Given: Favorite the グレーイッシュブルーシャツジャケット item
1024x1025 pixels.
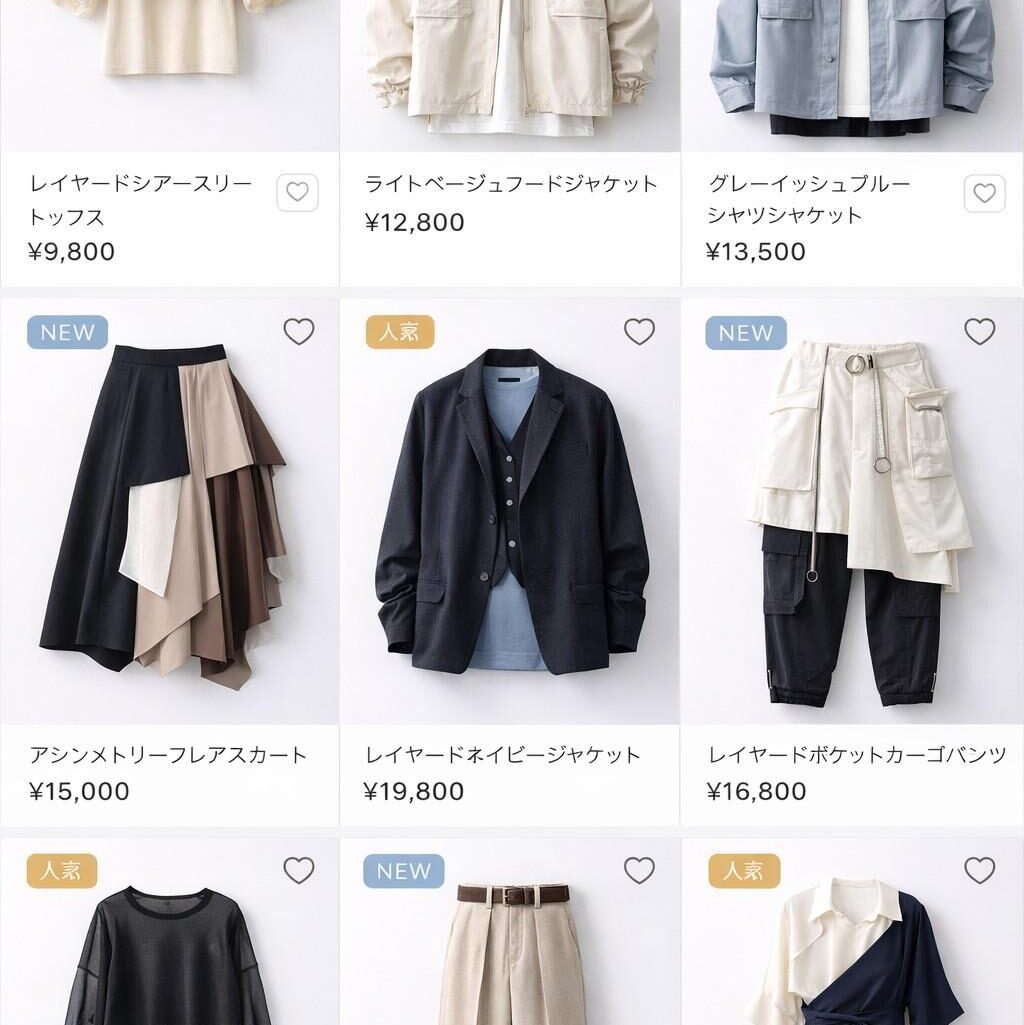Looking at the screenshot, I should (x=984, y=193).
